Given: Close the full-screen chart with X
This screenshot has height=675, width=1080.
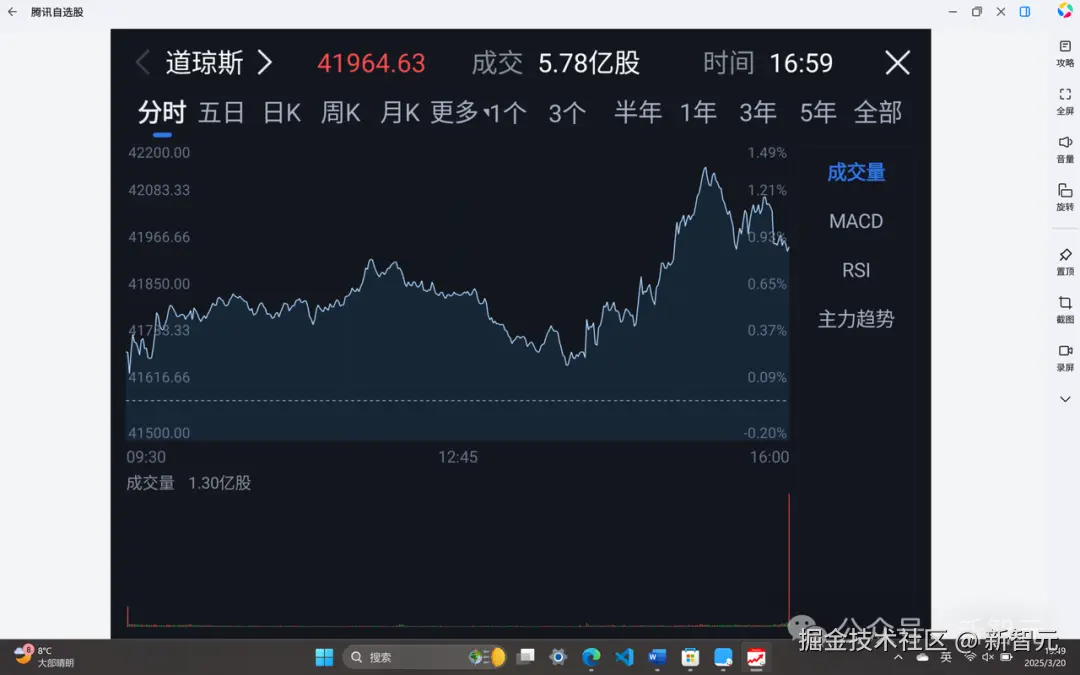Looking at the screenshot, I should 897,63.
